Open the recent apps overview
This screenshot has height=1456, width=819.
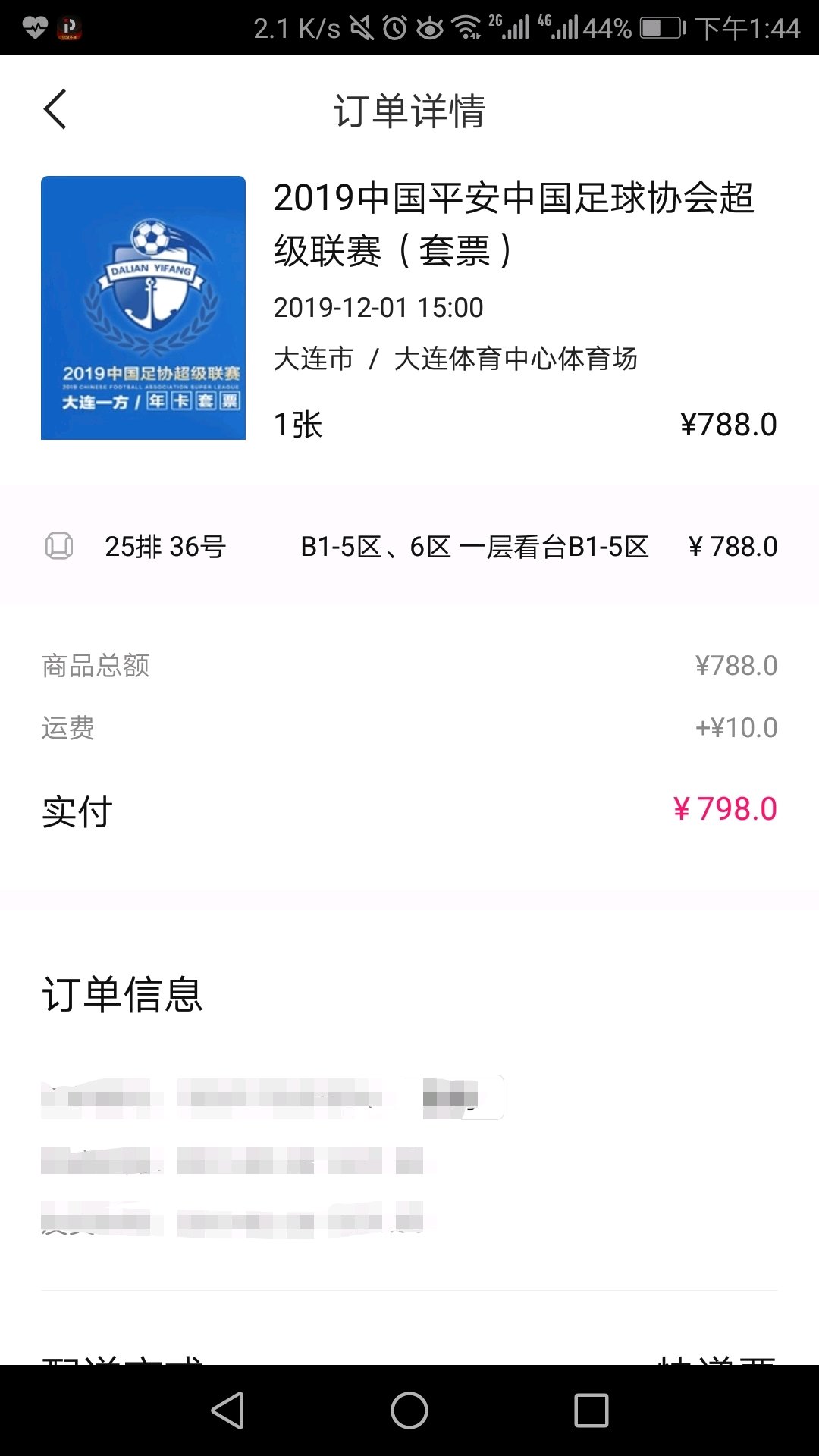point(591,1410)
